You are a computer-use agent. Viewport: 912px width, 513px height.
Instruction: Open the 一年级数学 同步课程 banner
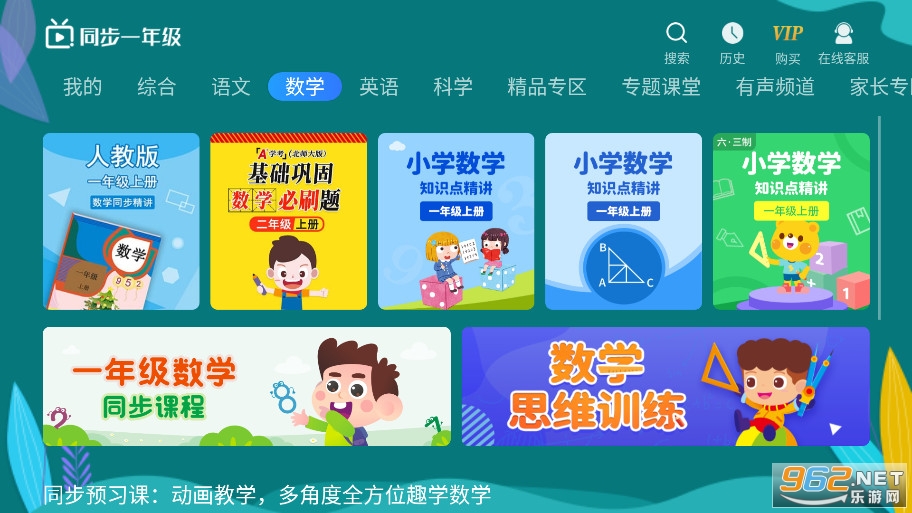(247, 386)
